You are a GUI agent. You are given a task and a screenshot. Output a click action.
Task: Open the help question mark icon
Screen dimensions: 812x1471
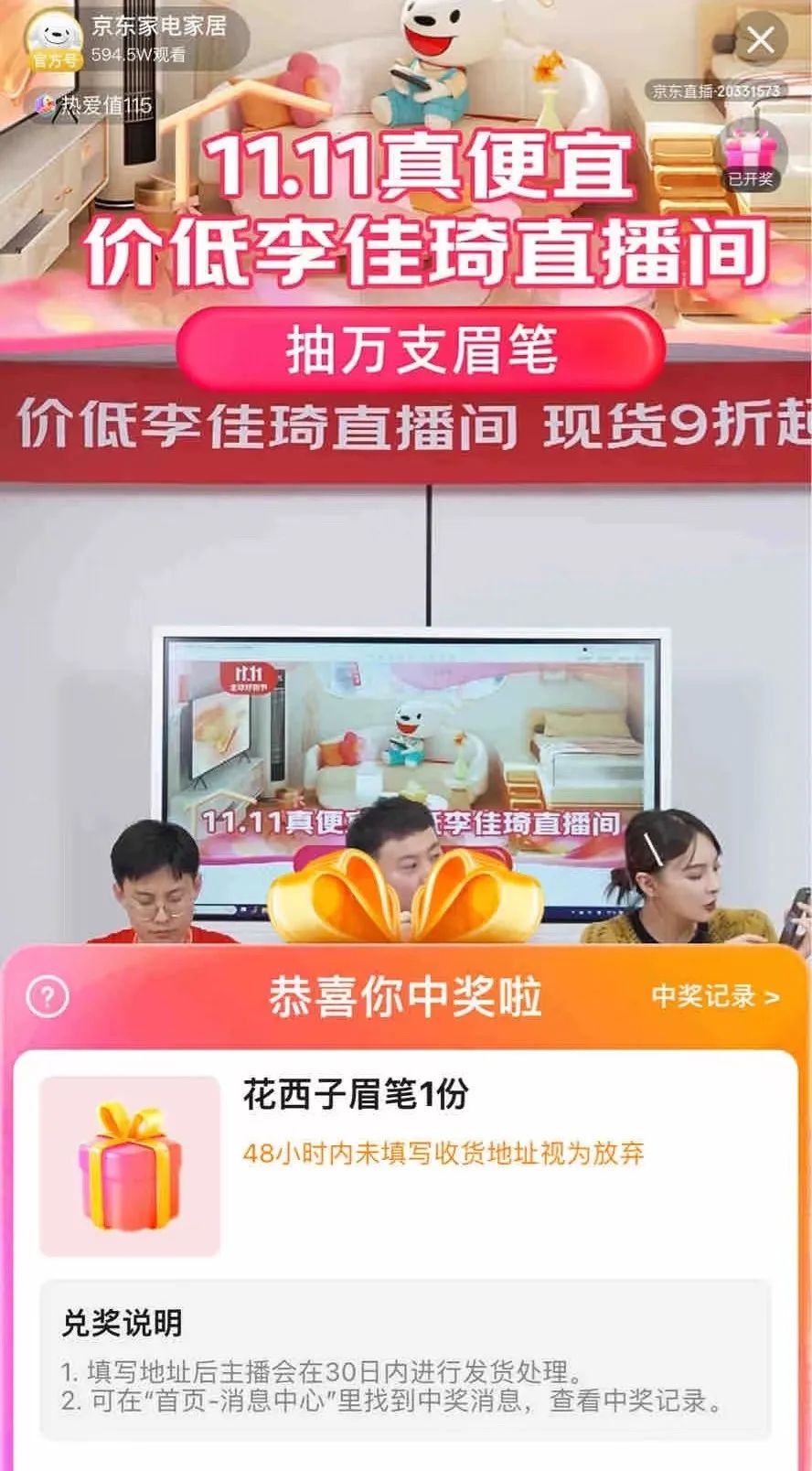pos(48,996)
